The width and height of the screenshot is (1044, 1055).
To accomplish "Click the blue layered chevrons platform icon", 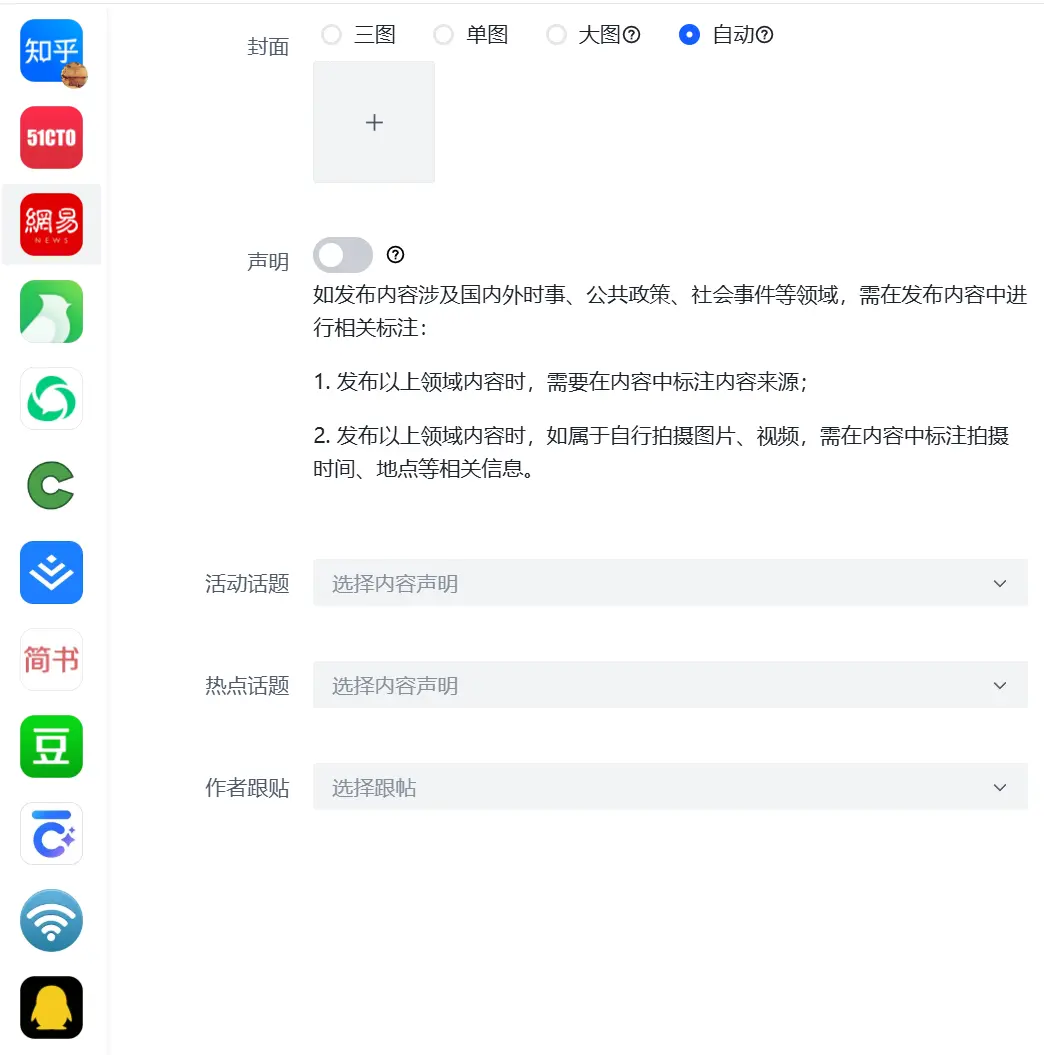I will (x=51, y=572).
